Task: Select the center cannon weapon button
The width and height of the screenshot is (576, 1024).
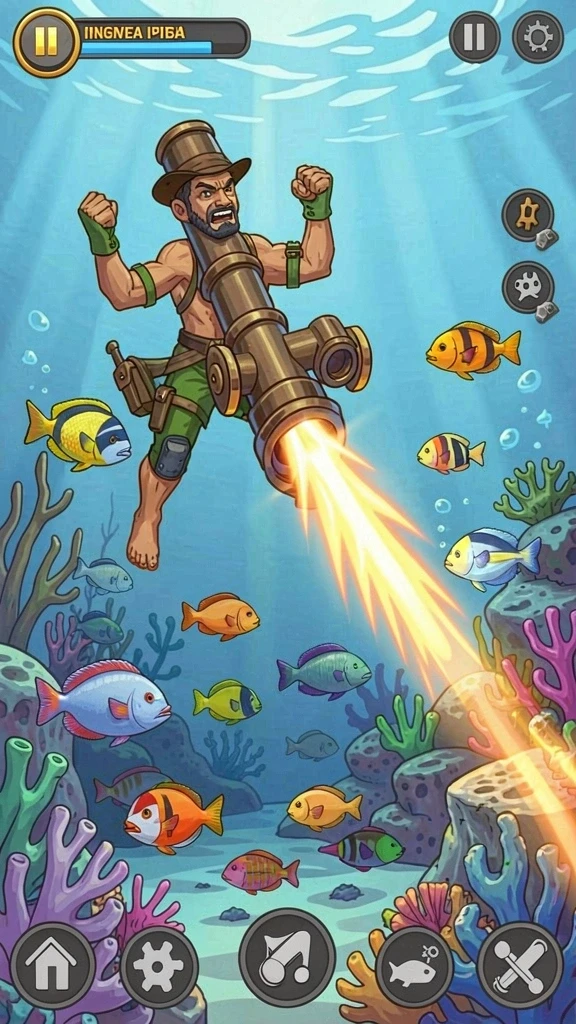Action: 287,957
